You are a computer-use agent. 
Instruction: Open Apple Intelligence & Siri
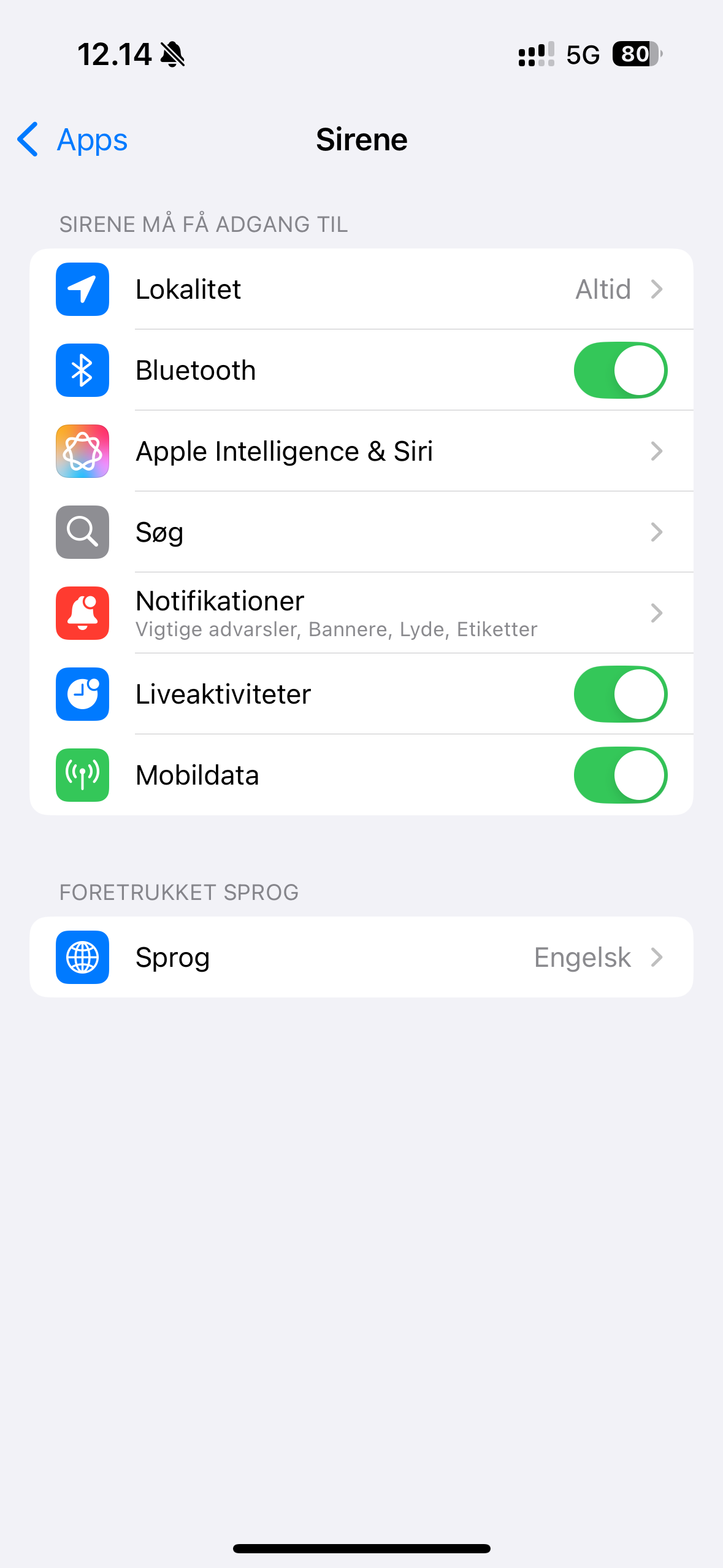(x=361, y=452)
